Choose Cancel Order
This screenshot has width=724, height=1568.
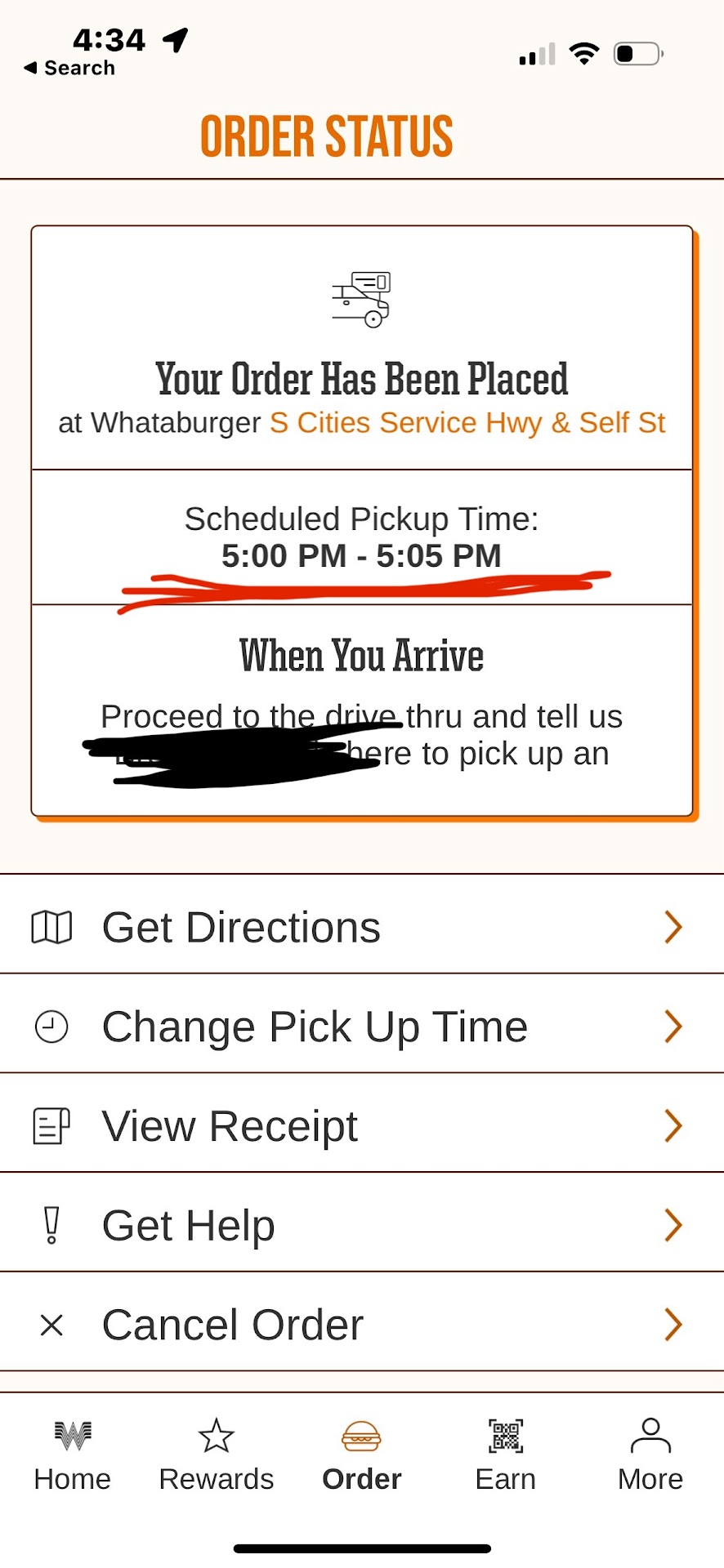coord(362,1324)
